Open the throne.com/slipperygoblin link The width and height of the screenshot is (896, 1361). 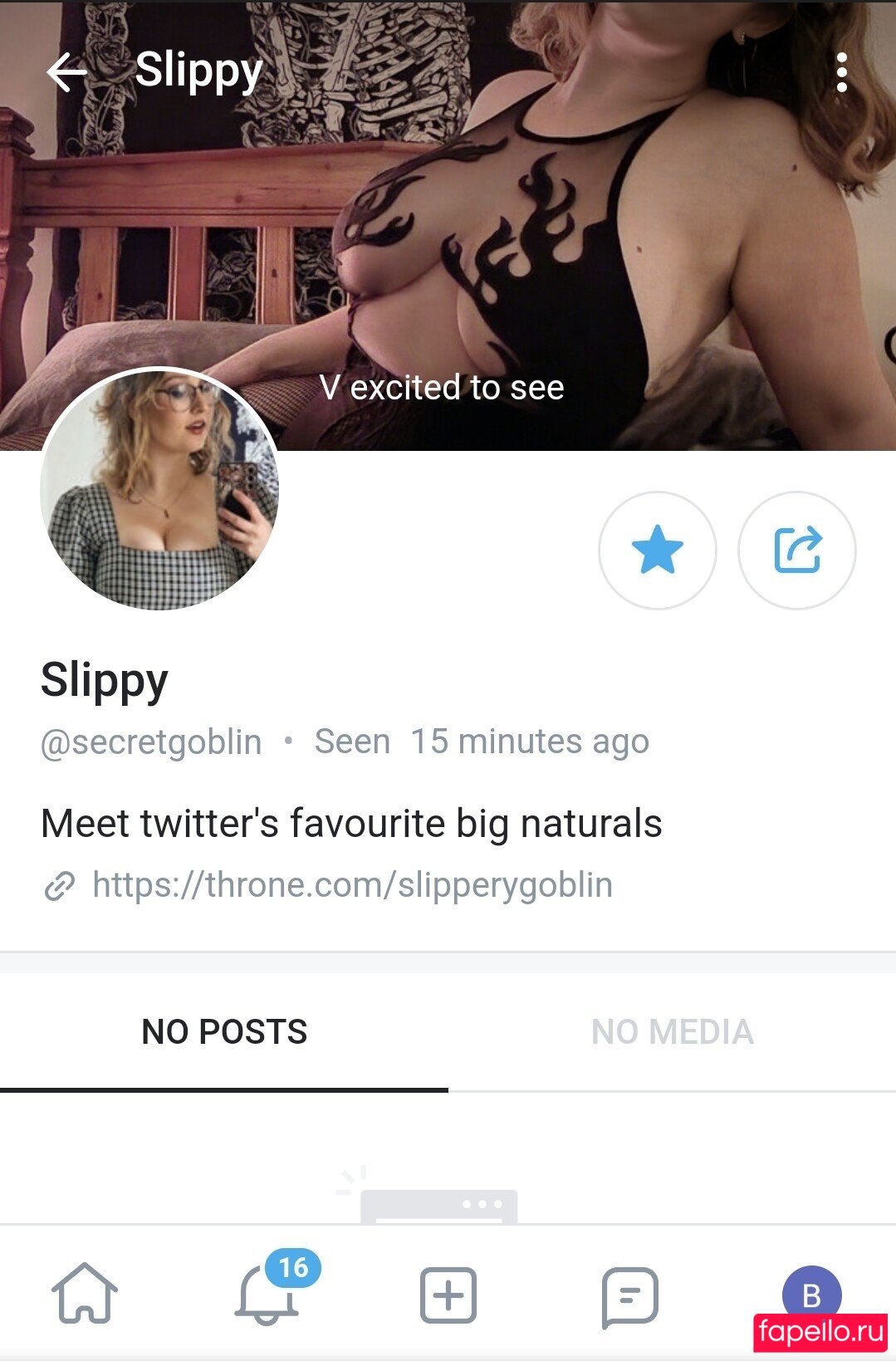[x=351, y=885]
